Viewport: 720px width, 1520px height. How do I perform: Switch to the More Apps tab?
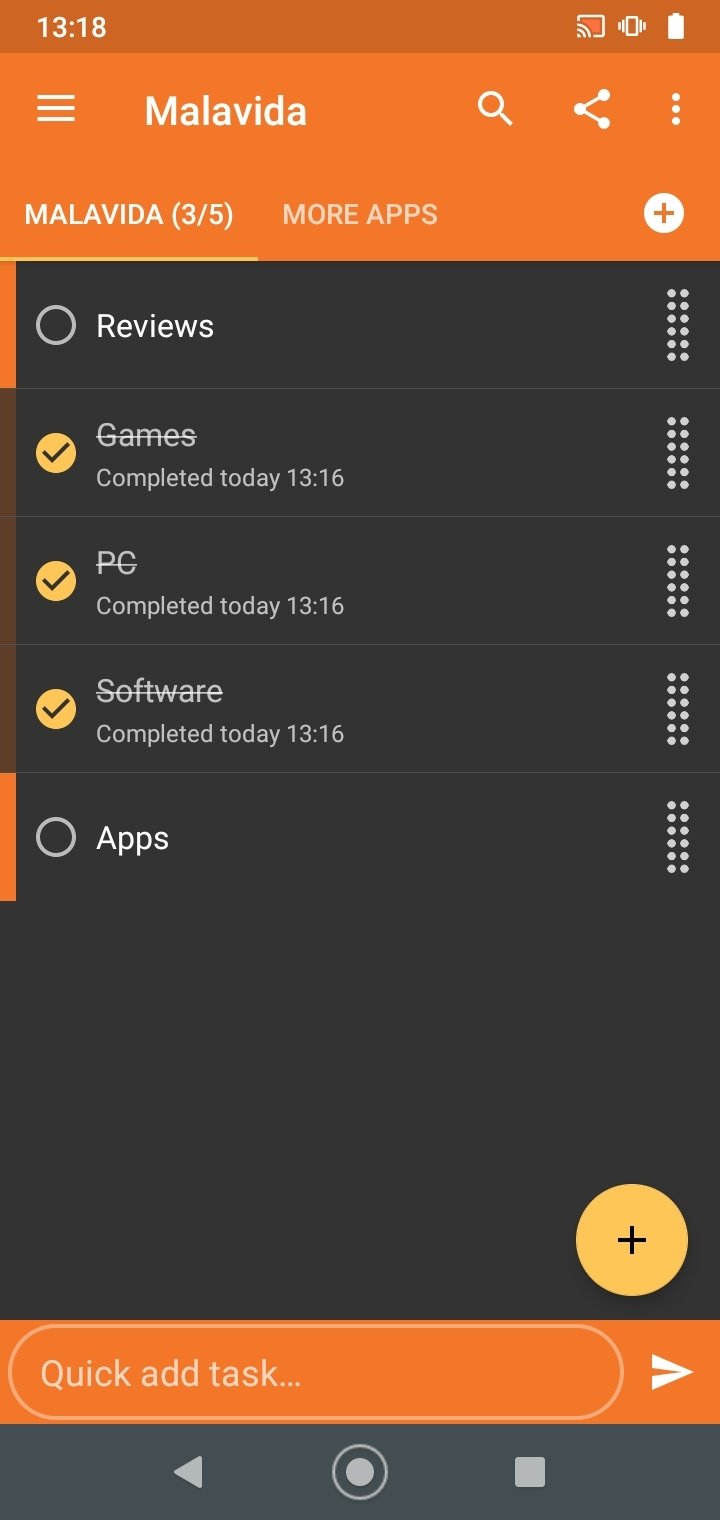(360, 214)
